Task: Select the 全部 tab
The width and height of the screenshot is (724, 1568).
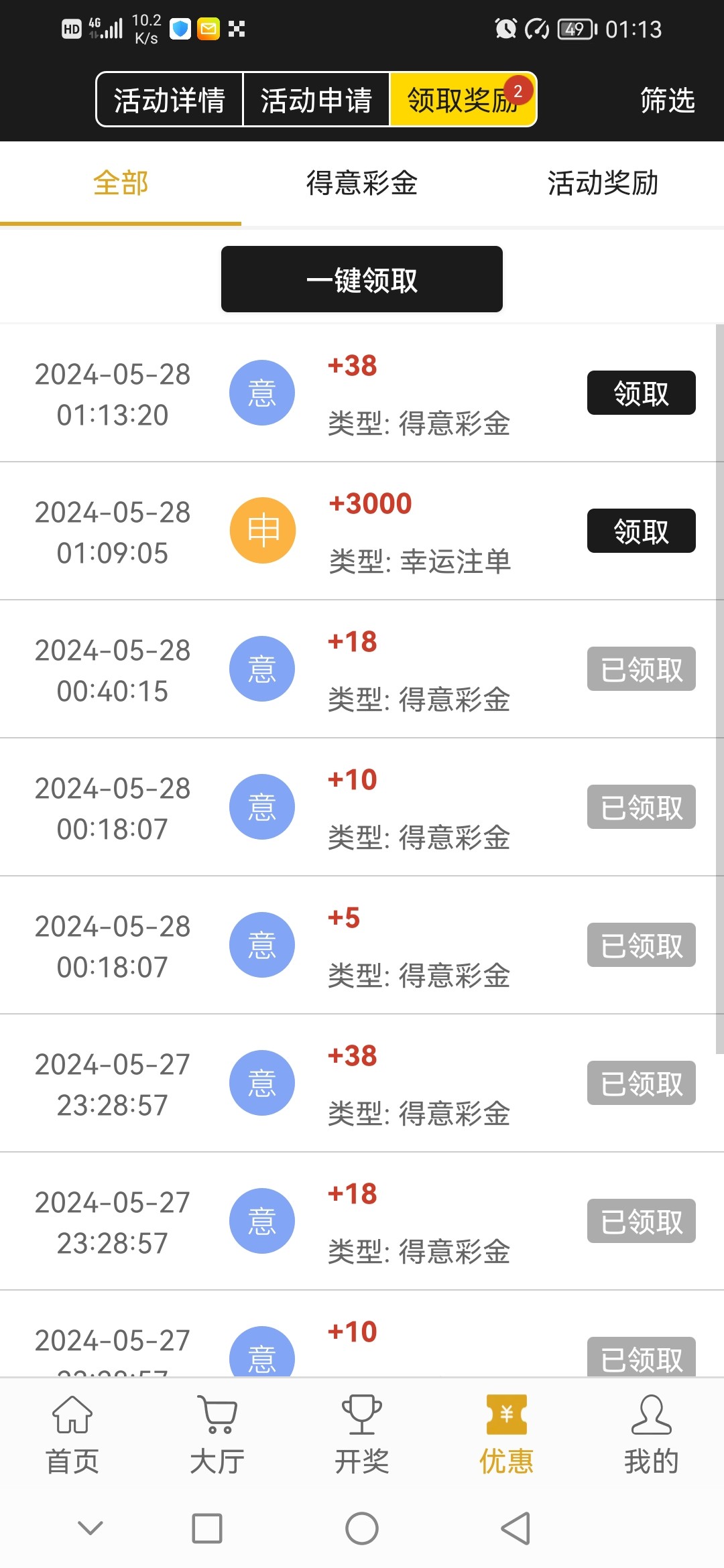Action: [121, 183]
